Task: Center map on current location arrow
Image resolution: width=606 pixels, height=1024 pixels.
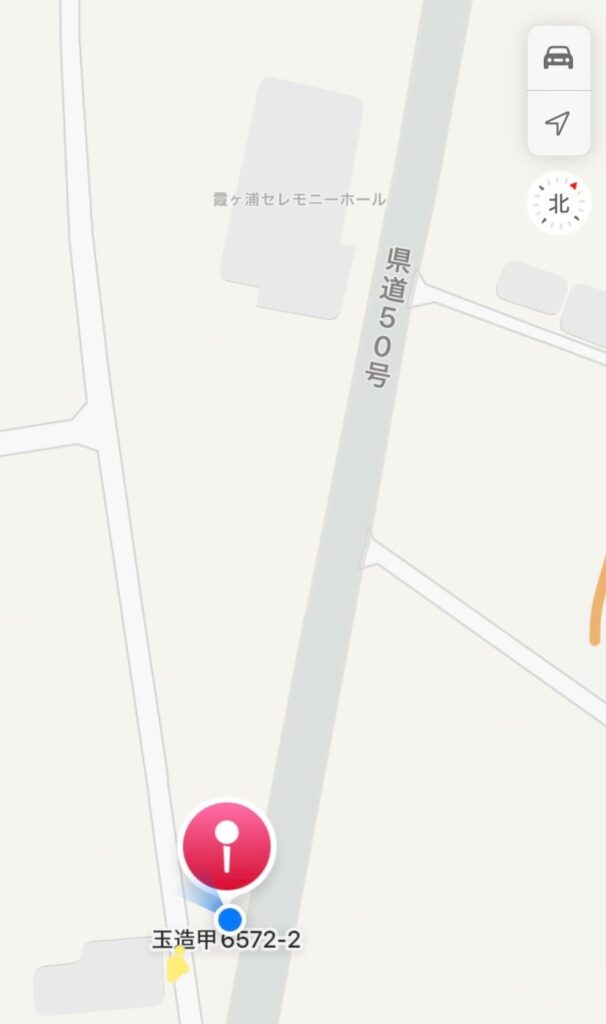Action: click(558, 123)
